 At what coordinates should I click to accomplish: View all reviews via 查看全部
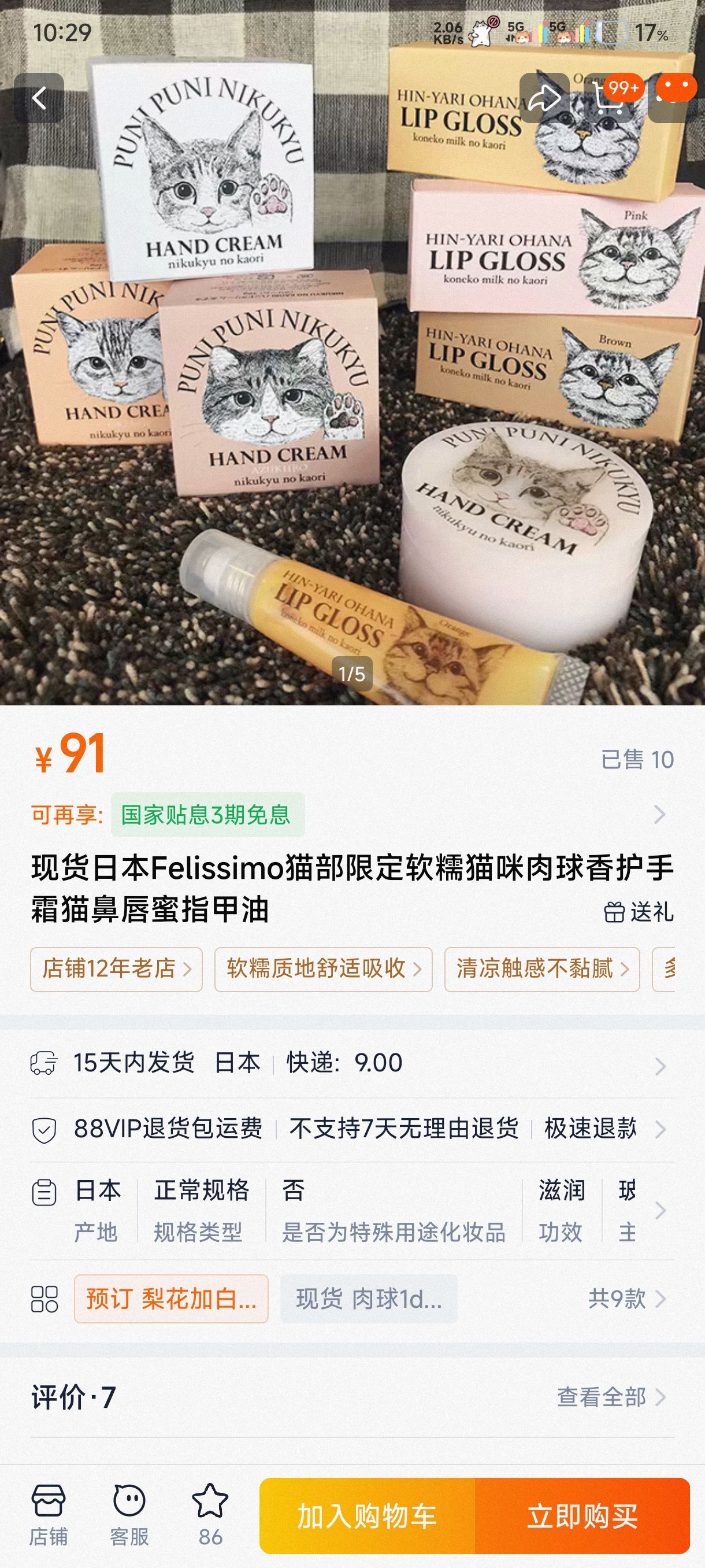pyautogui.click(x=611, y=1397)
